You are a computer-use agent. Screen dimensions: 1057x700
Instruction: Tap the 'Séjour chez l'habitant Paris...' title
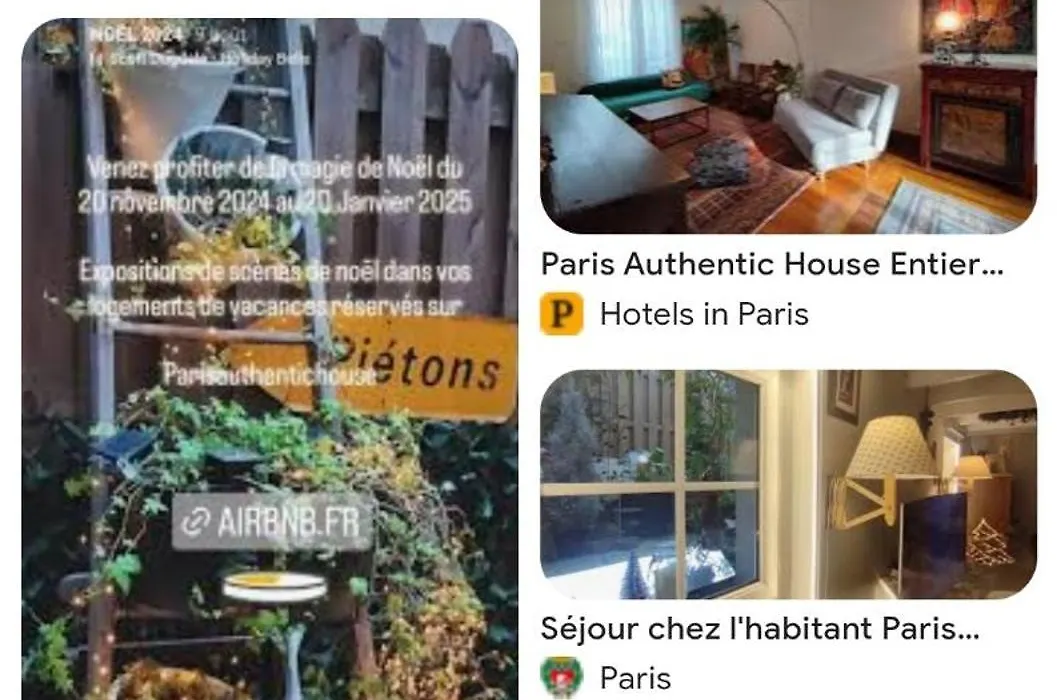point(759,629)
